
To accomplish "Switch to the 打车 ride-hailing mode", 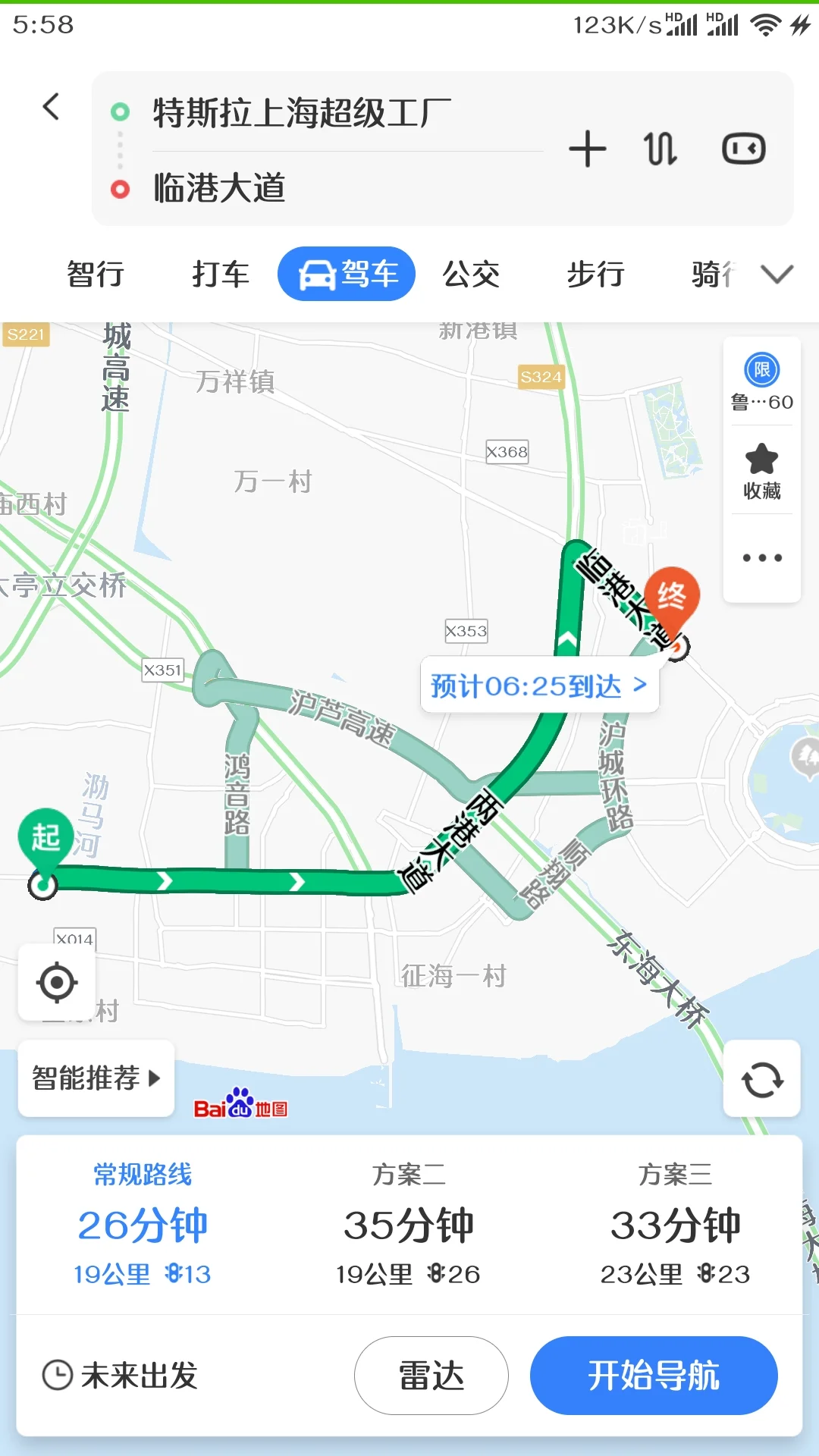I will 220,274.
